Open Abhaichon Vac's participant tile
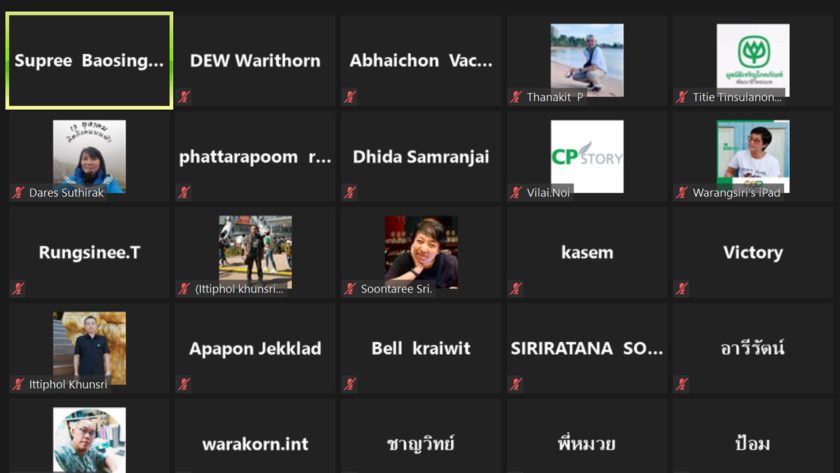This screenshot has width=840, height=473. click(x=421, y=60)
